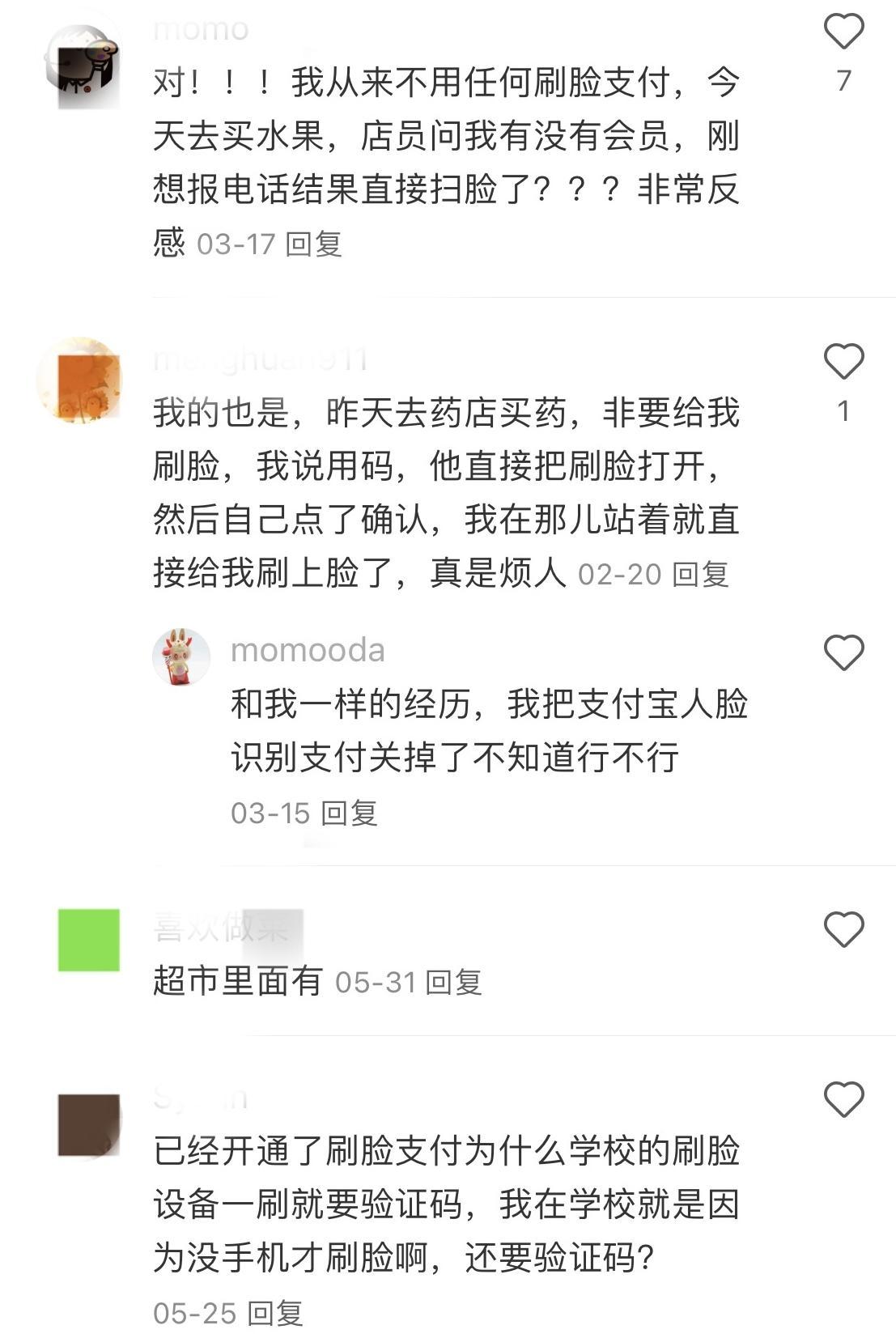Like the comment about buying fruit

[x=843, y=32]
